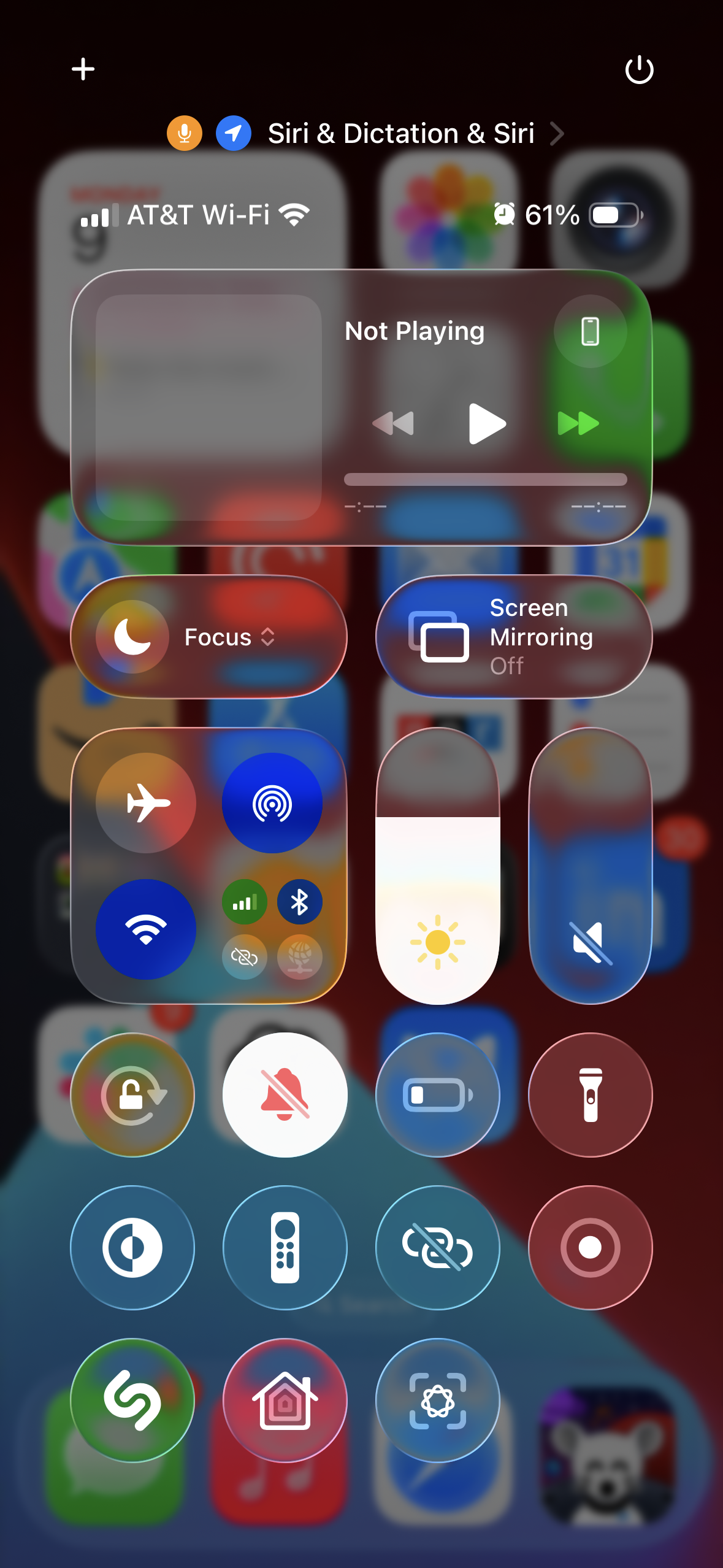Turn on the flashlight
The image size is (723, 1568).
[591, 1095]
